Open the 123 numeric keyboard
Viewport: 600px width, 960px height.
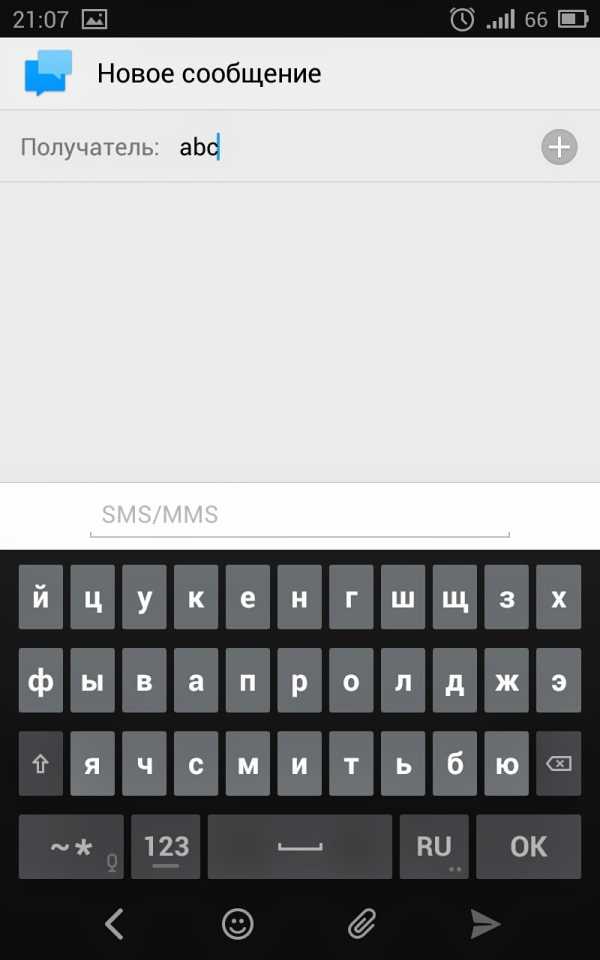[x=166, y=847]
